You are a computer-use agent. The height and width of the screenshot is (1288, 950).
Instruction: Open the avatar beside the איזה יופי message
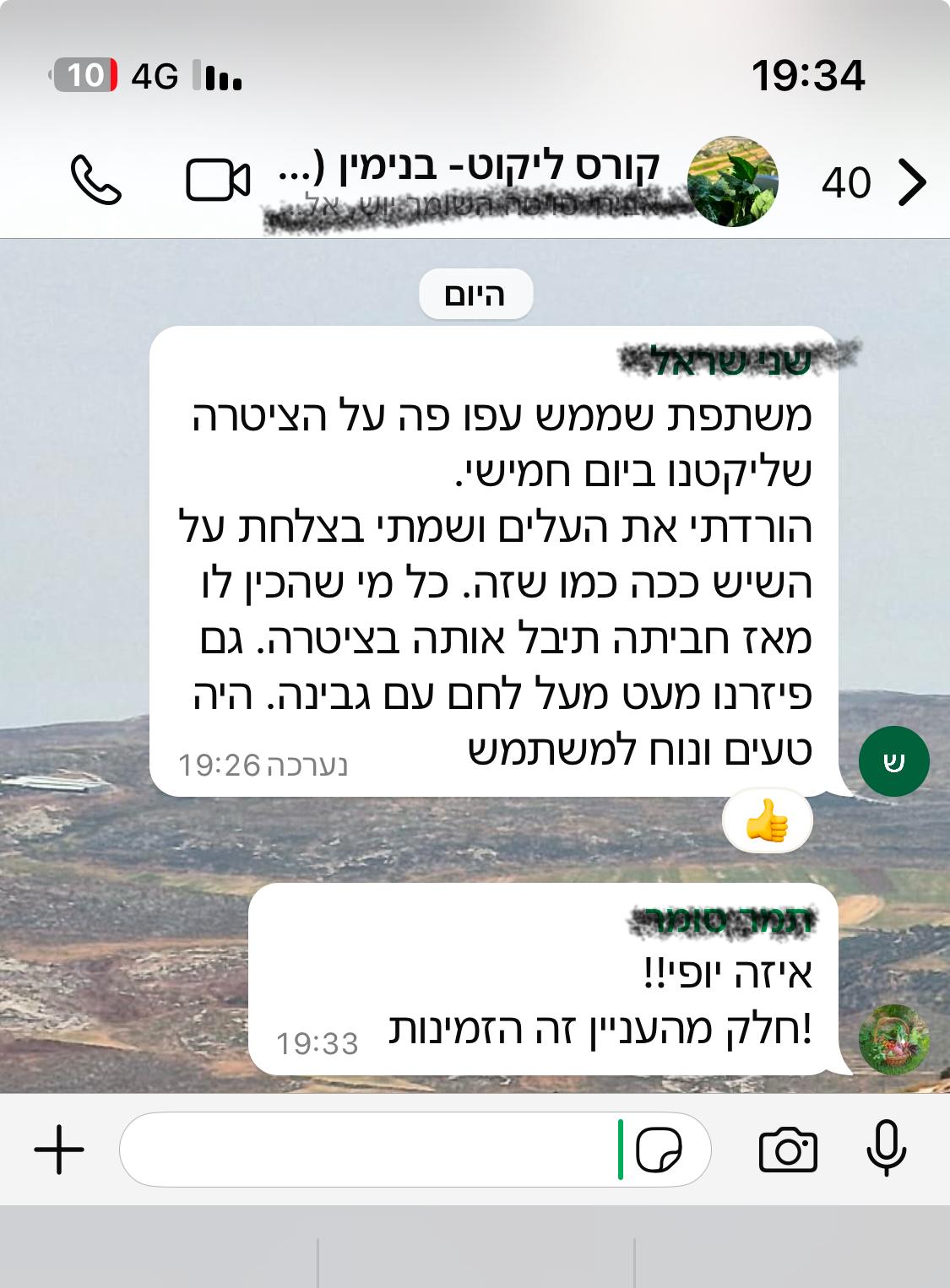(x=893, y=1040)
